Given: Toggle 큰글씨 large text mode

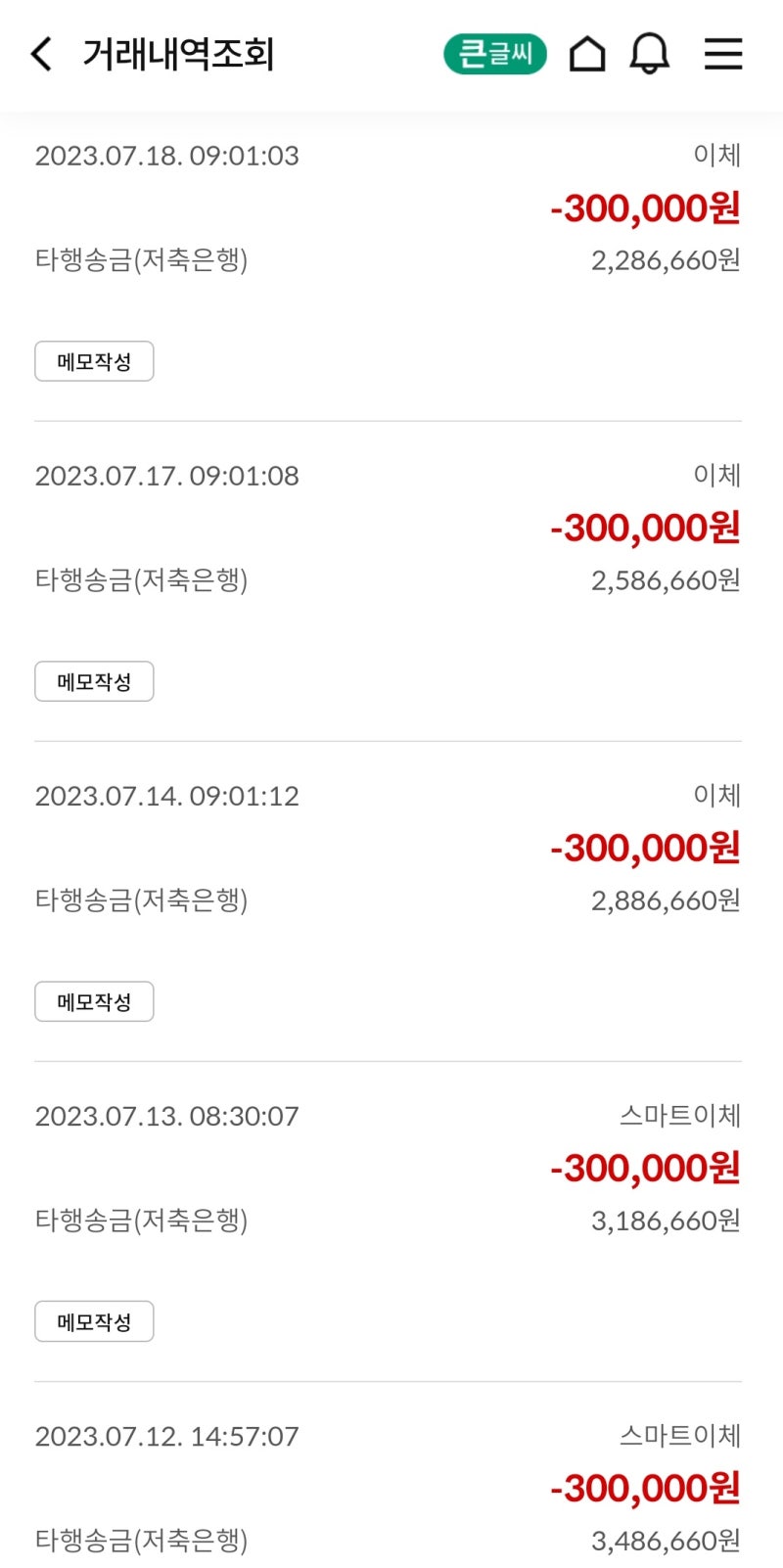Looking at the screenshot, I should pyautogui.click(x=495, y=55).
